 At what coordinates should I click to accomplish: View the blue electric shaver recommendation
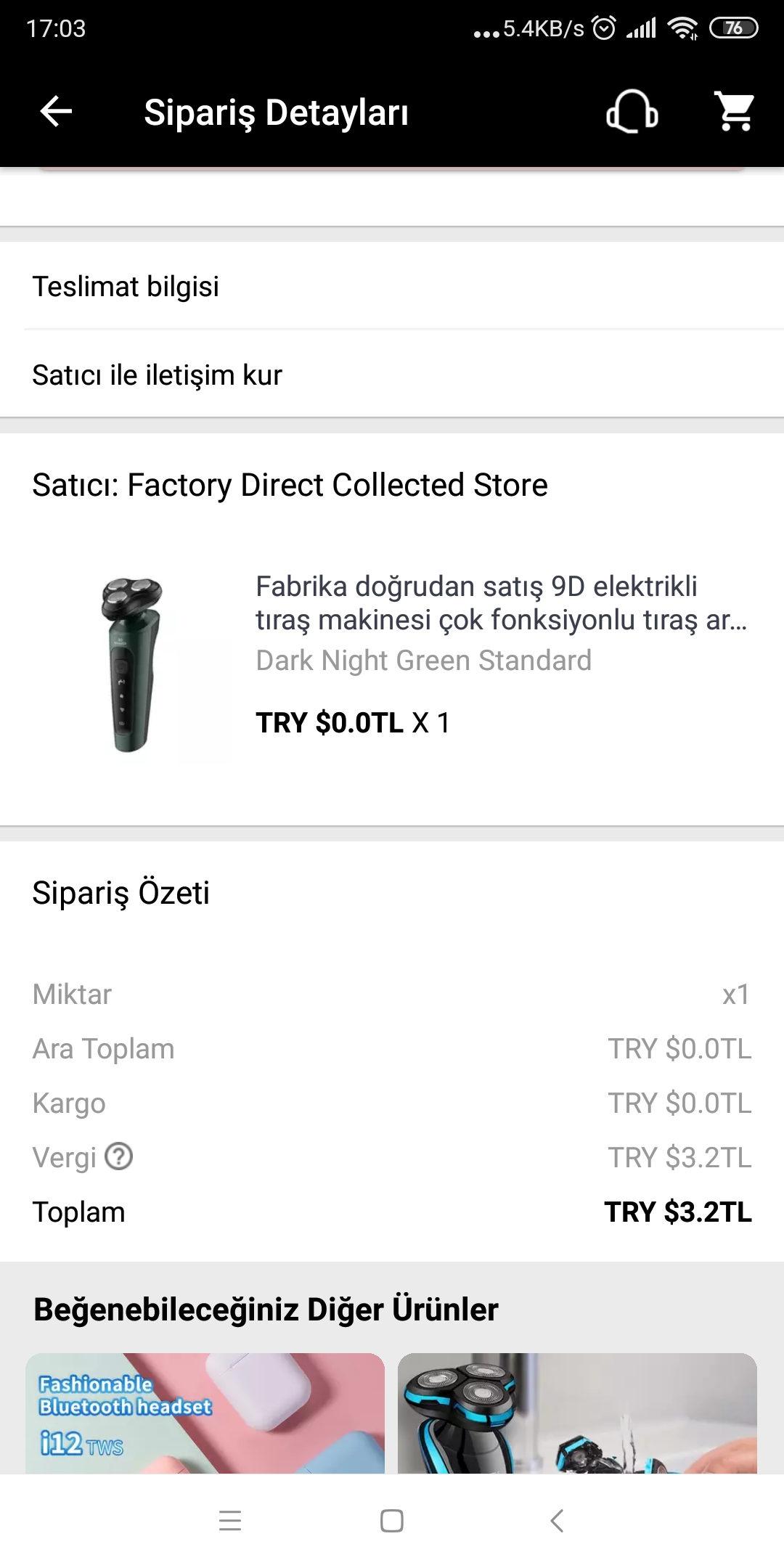(x=577, y=1413)
